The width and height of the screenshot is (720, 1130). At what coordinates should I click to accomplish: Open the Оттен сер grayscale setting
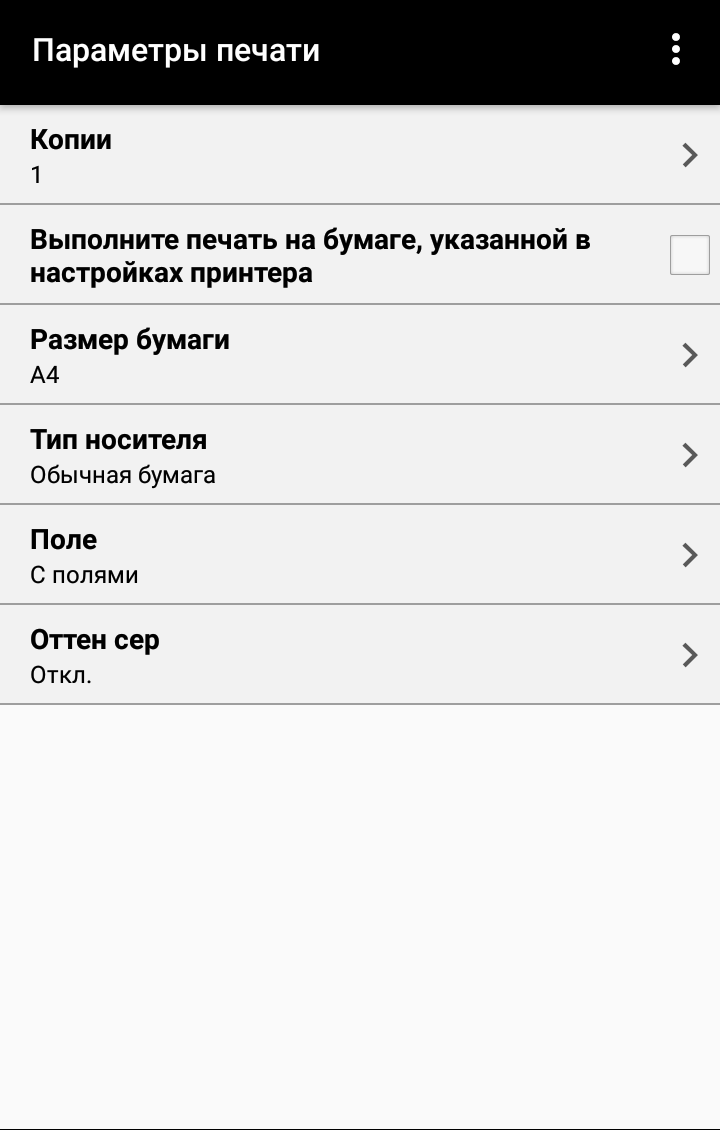coord(360,655)
